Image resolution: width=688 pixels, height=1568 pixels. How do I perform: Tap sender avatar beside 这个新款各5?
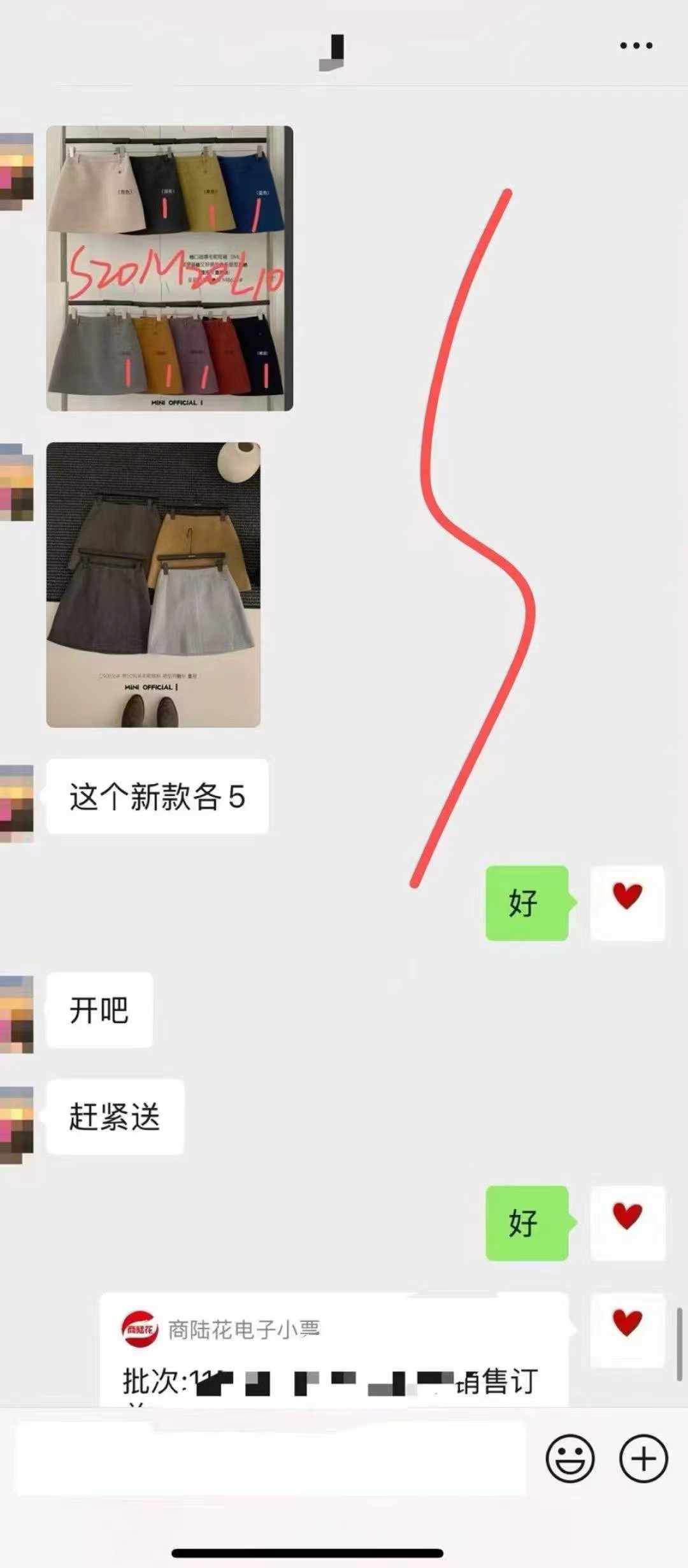17,802
